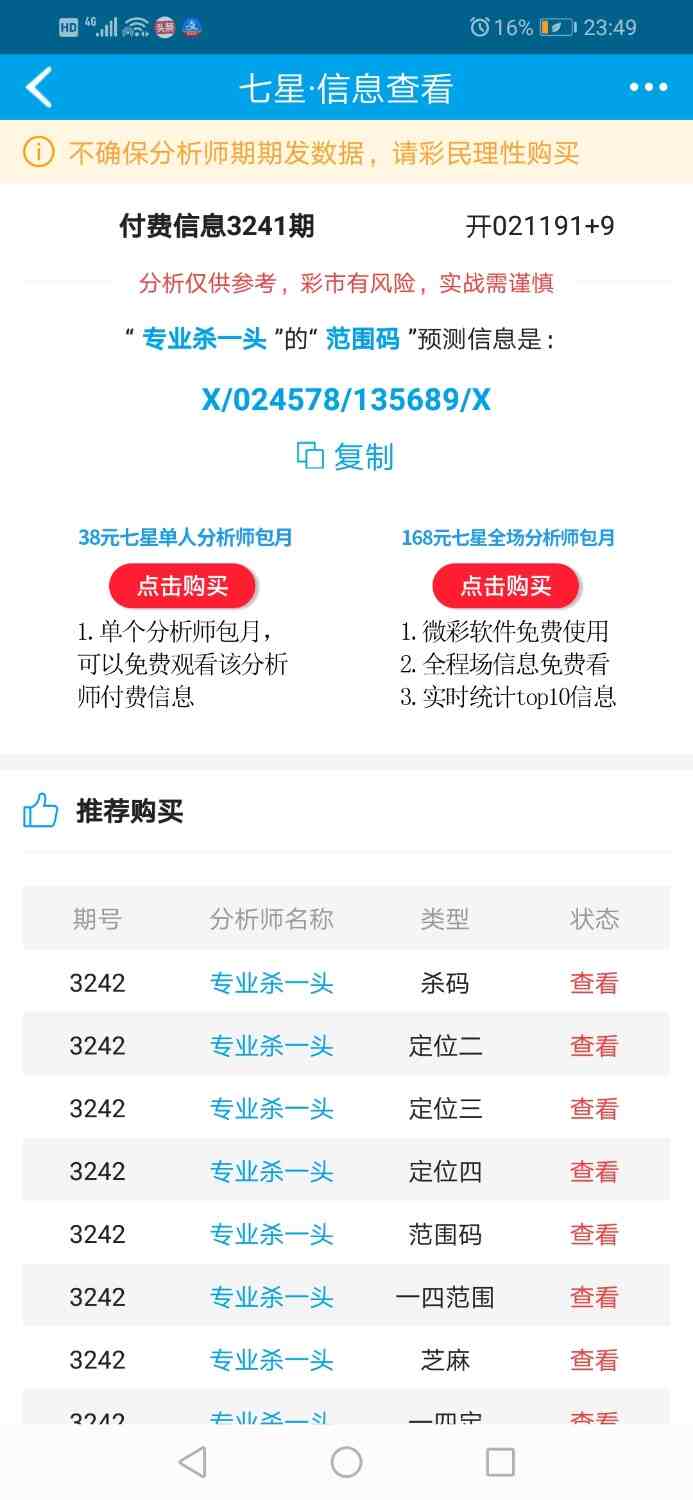Tap the system home button

(x=346, y=1462)
